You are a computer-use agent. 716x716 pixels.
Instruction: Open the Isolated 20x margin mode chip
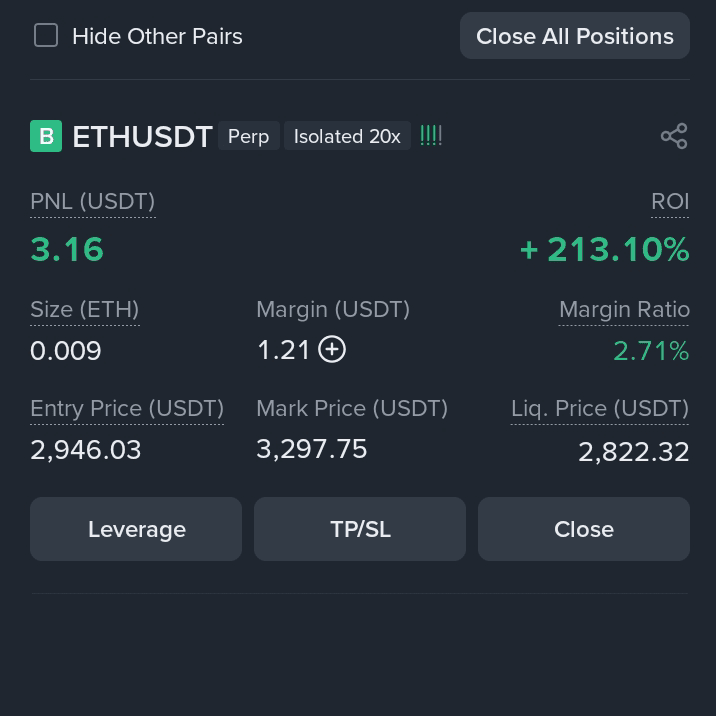point(346,136)
